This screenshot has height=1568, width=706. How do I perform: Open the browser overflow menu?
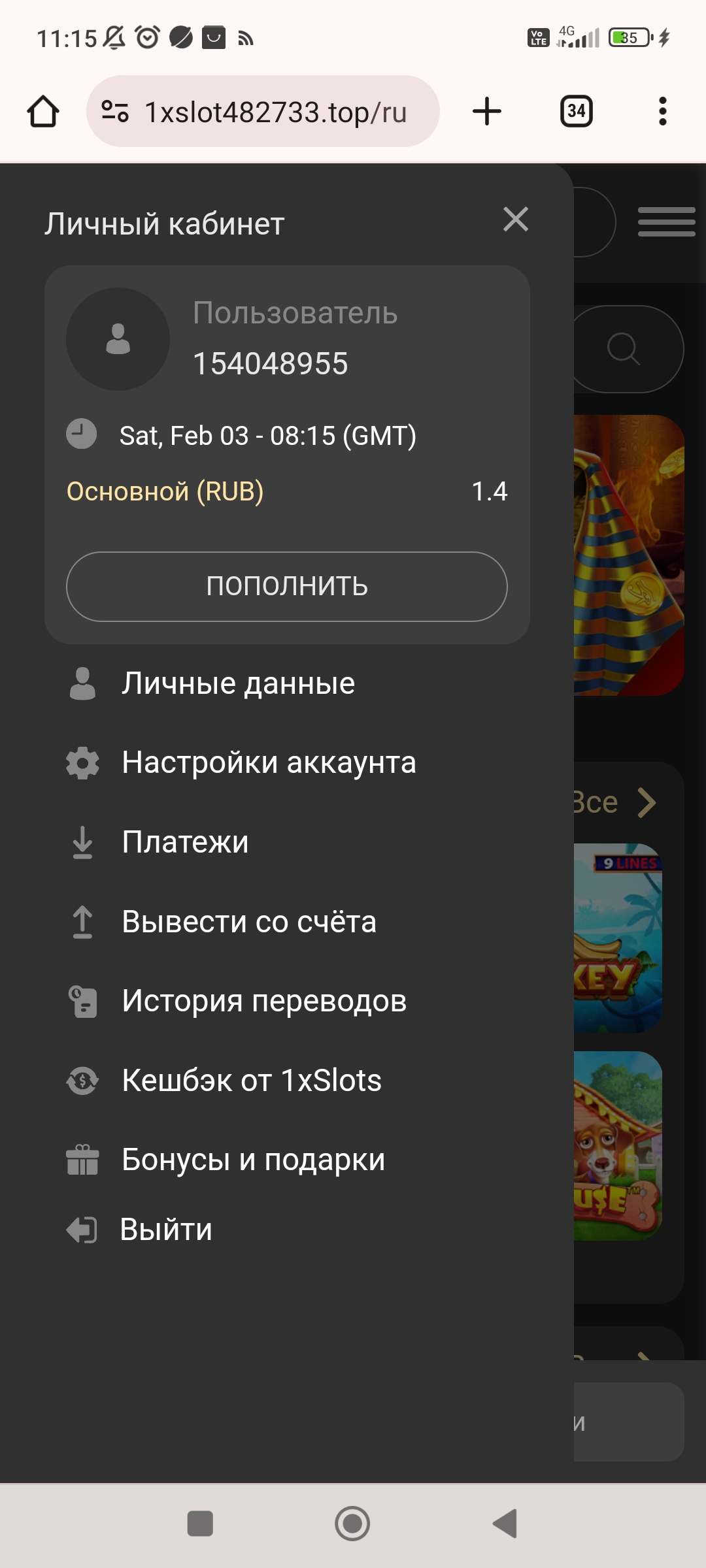662,111
